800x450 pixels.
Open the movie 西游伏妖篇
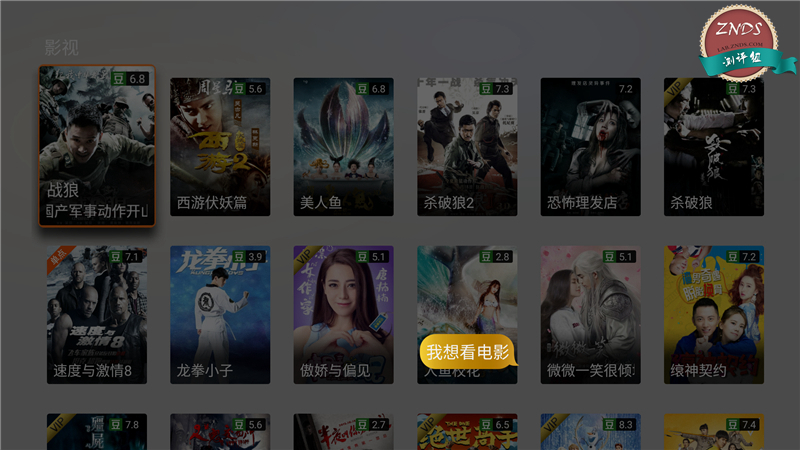coord(220,146)
